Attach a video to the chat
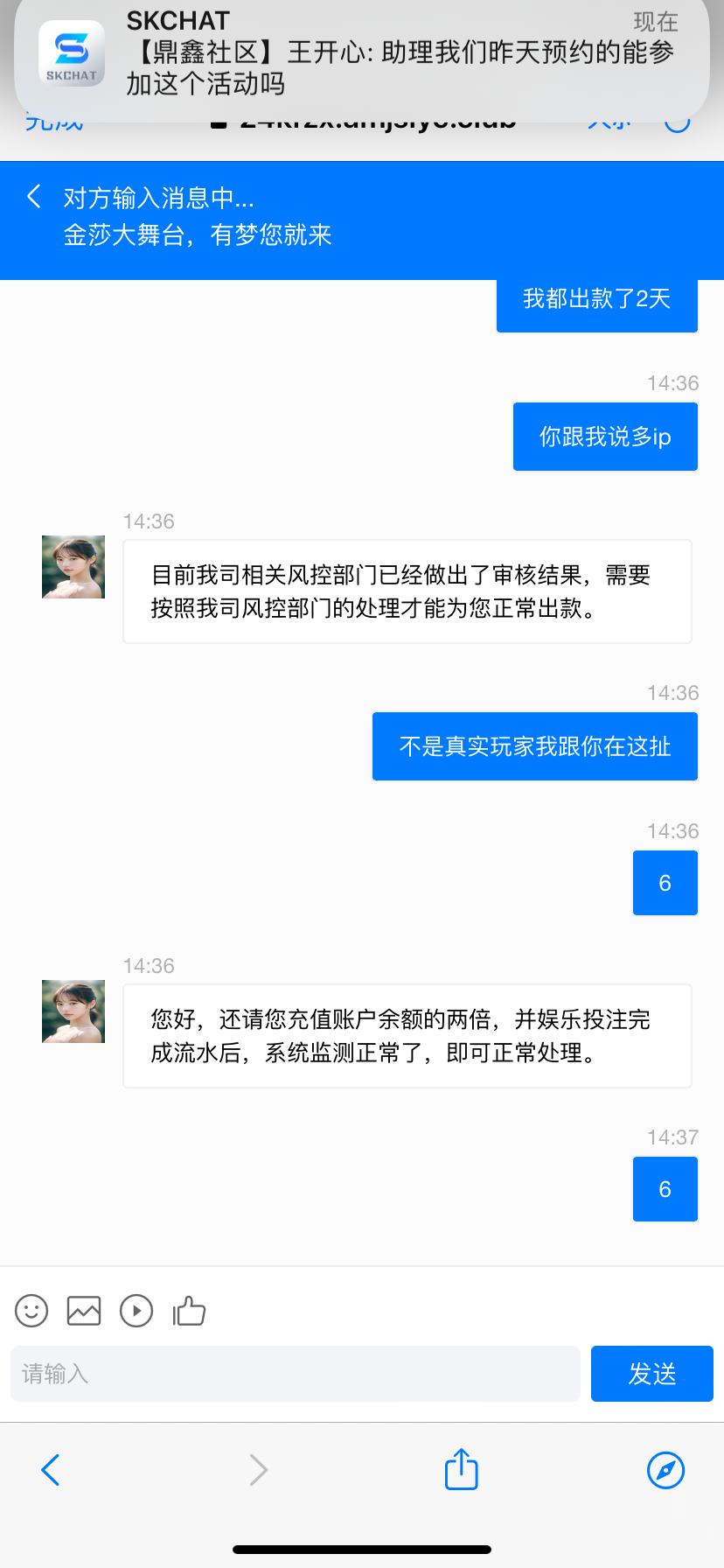The height and width of the screenshot is (1568, 724). pos(136,1311)
